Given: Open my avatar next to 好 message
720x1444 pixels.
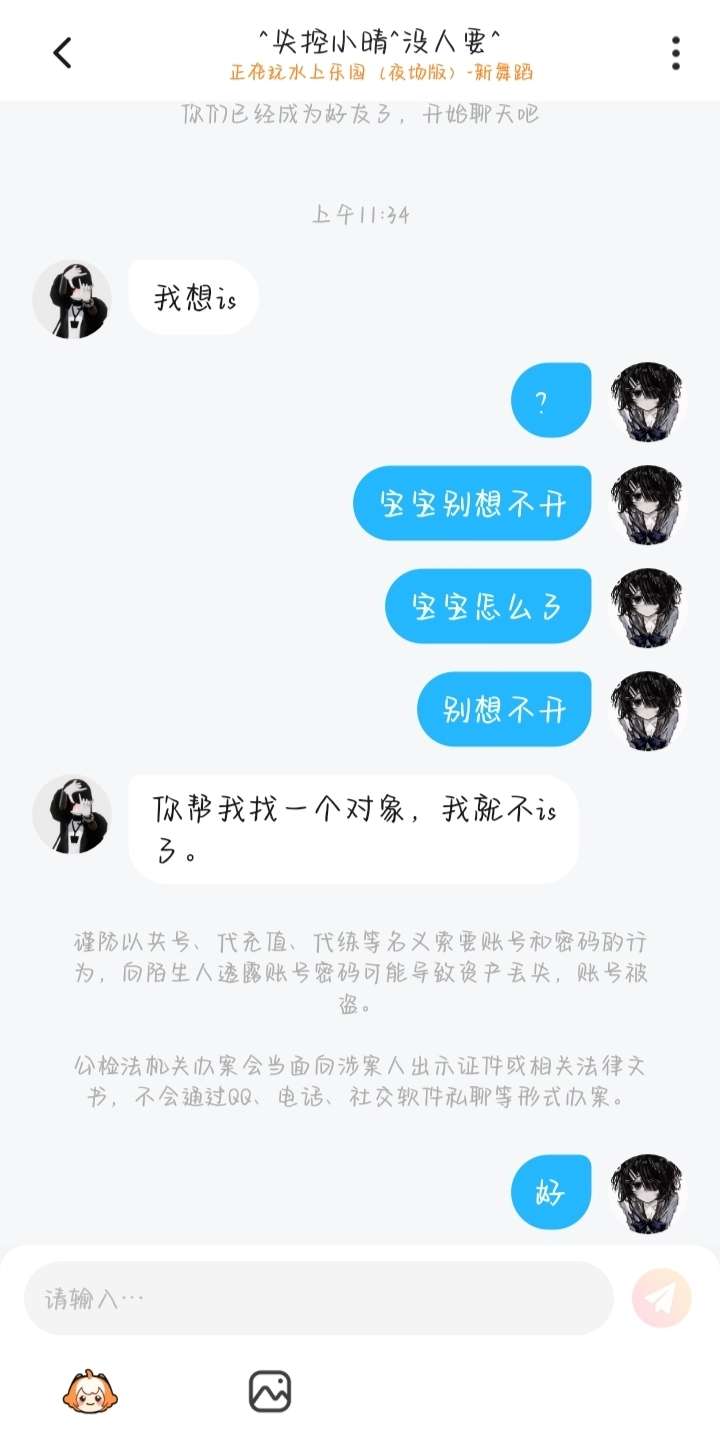Looking at the screenshot, I should (647, 1193).
